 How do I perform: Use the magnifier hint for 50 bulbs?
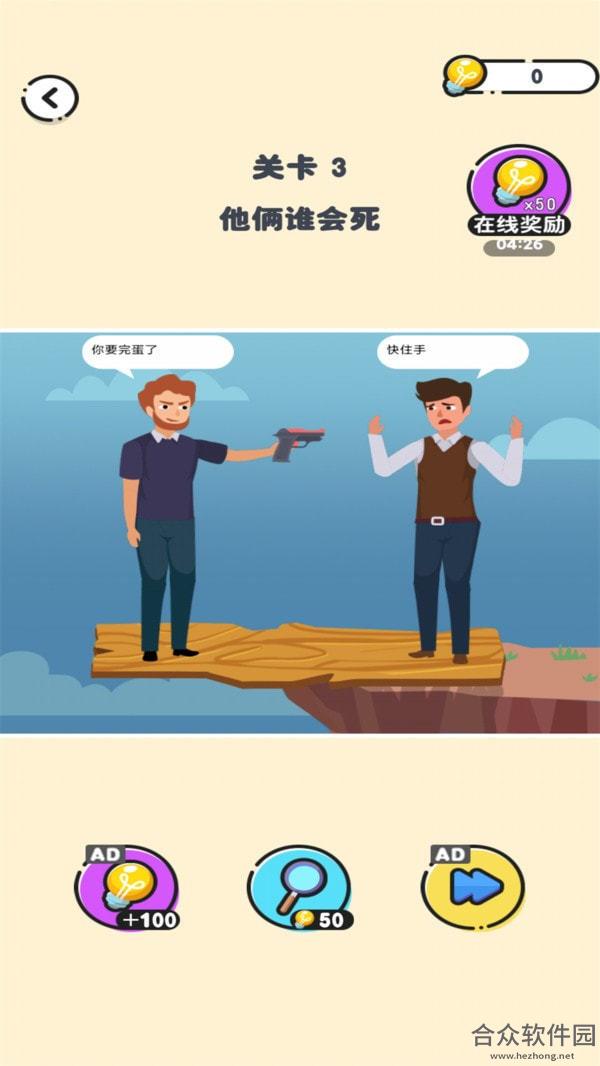click(x=300, y=888)
